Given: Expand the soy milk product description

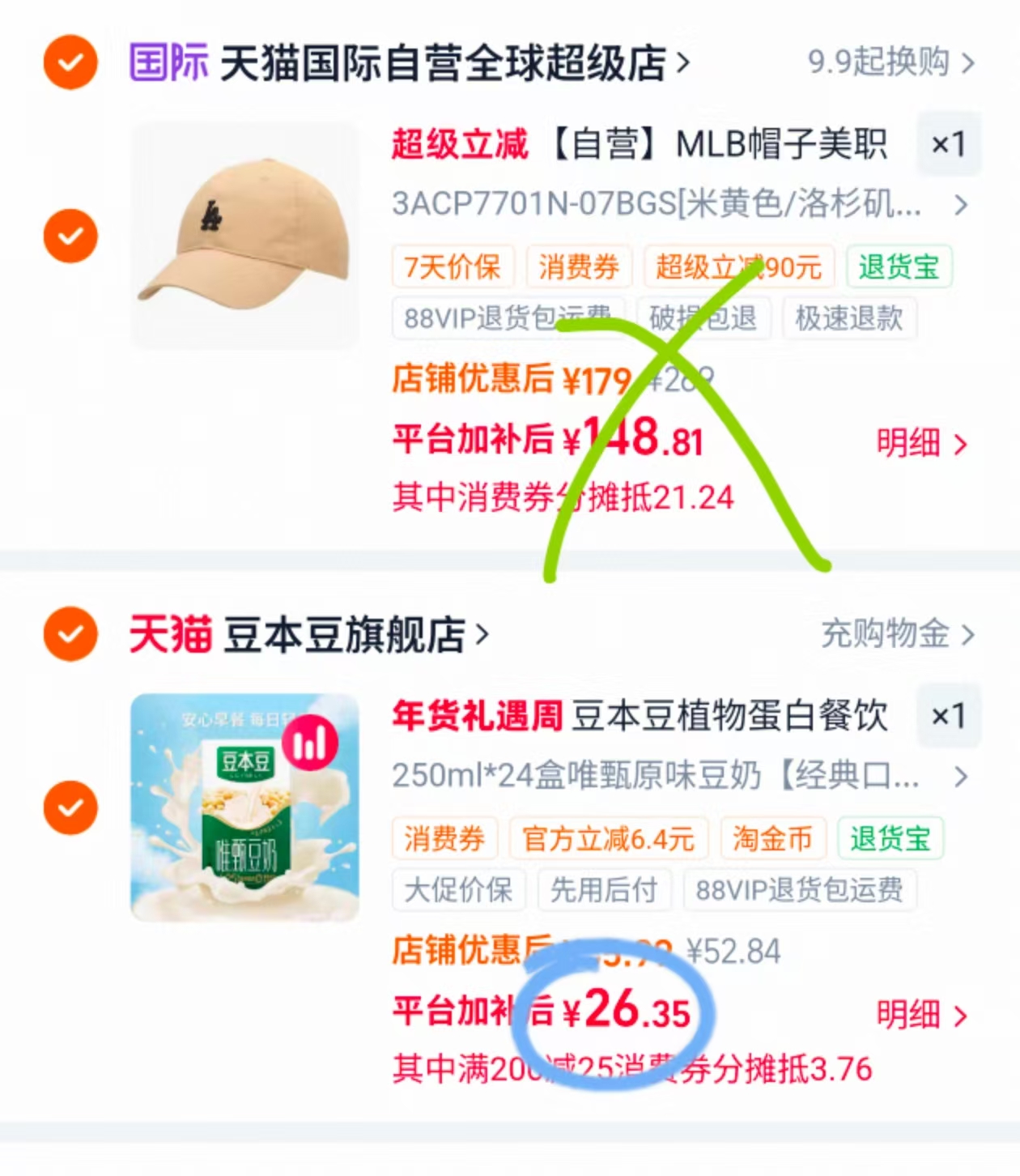Looking at the screenshot, I should tap(962, 776).
